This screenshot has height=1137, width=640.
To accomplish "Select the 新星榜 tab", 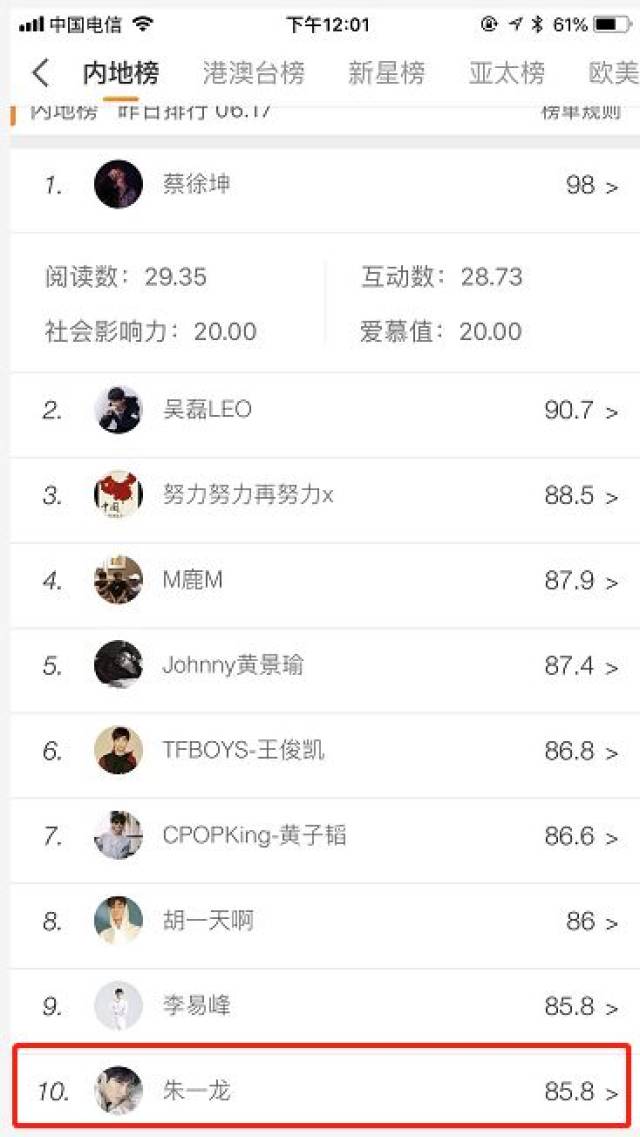I will click(x=387, y=73).
